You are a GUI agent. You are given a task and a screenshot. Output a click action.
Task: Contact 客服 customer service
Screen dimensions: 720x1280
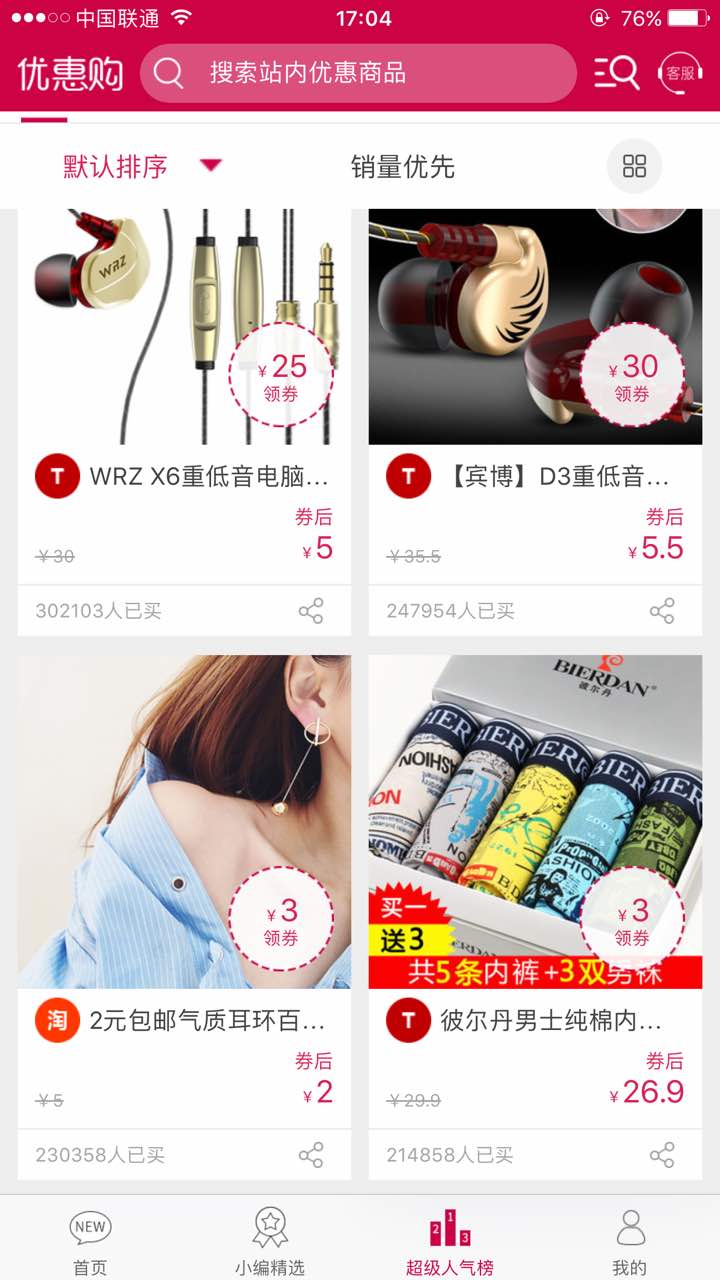pyautogui.click(x=680, y=73)
